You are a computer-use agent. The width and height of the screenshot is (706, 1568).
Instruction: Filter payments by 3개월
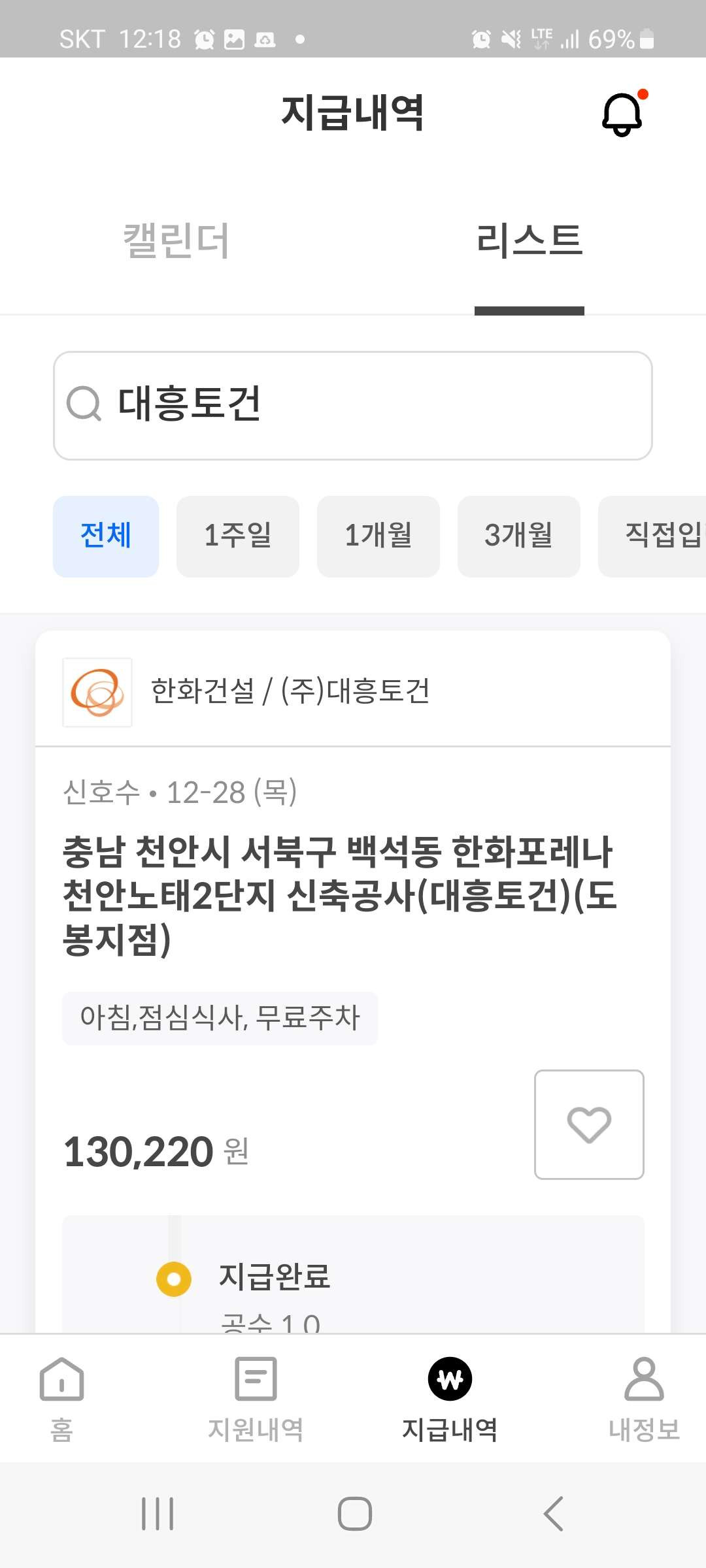pyautogui.click(x=519, y=536)
